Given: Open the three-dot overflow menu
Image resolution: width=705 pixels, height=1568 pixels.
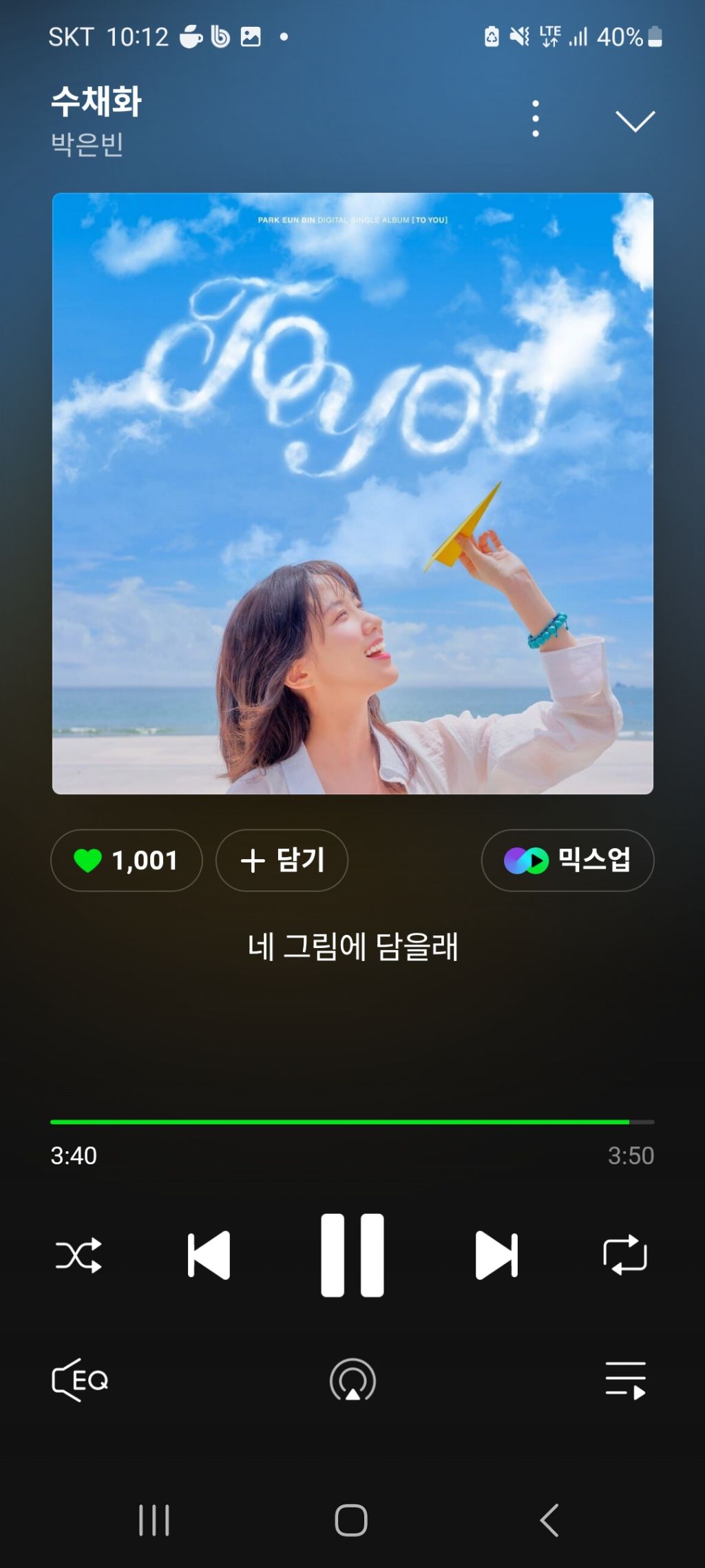Looking at the screenshot, I should tap(536, 119).
